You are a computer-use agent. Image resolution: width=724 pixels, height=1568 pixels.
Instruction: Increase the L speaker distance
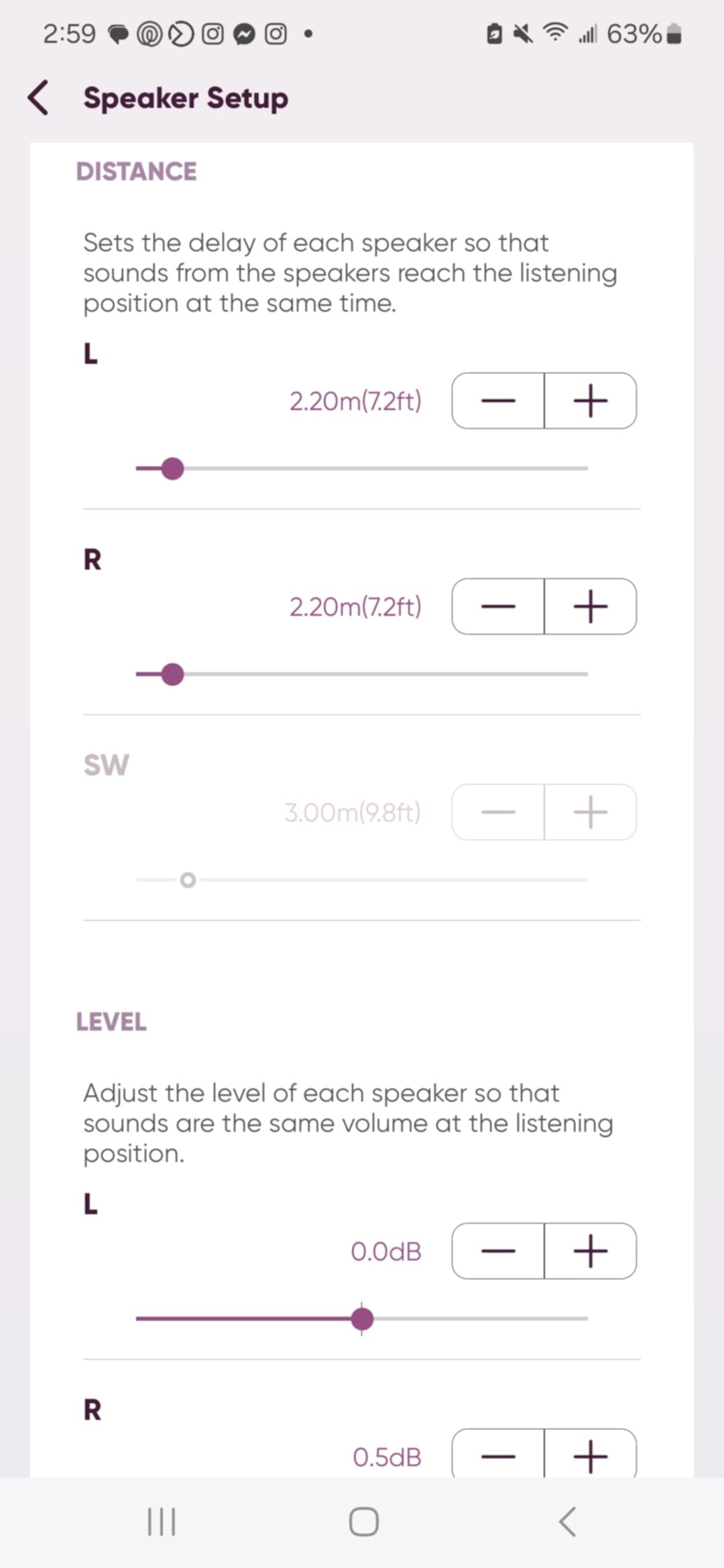click(x=591, y=401)
